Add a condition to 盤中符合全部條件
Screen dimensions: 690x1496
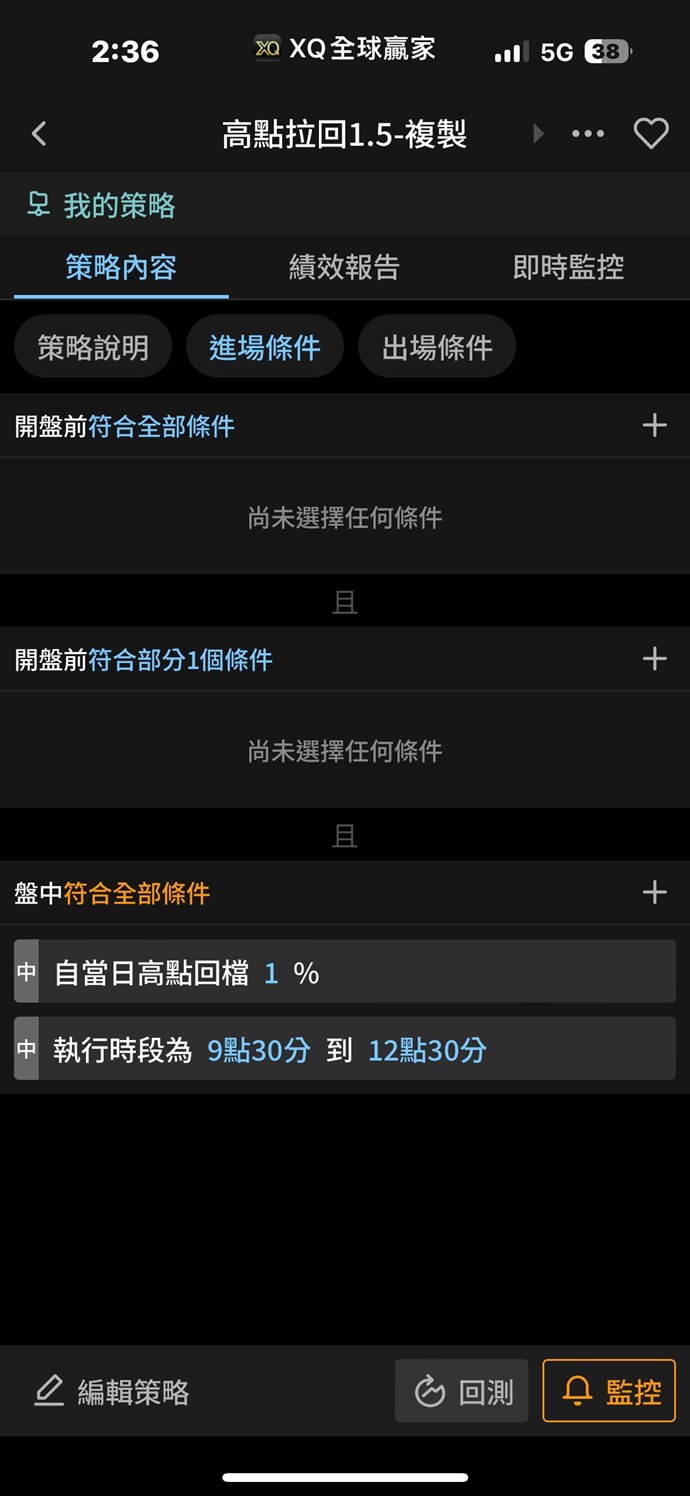pyautogui.click(x=654, y=892)
